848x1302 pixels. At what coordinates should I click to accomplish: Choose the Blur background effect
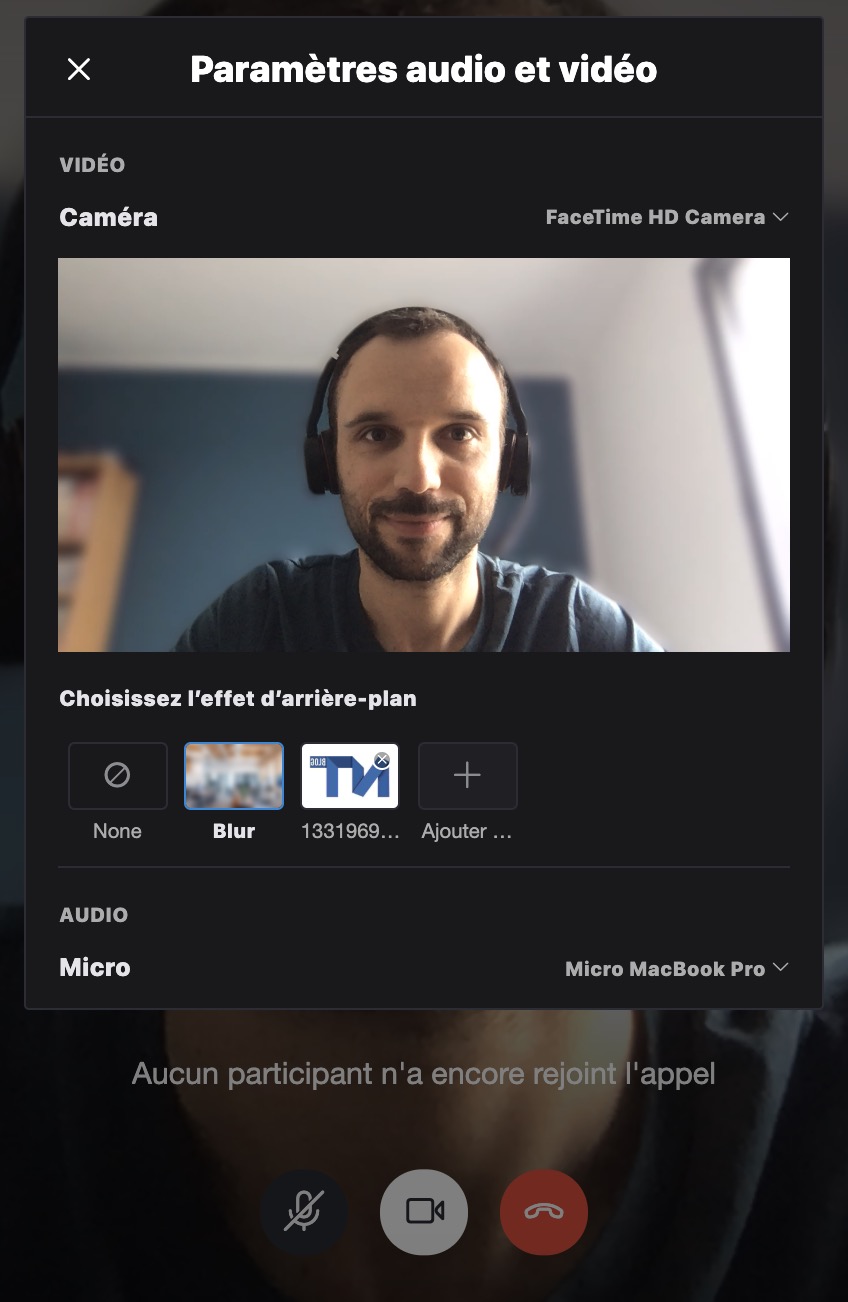coord(234,776)
